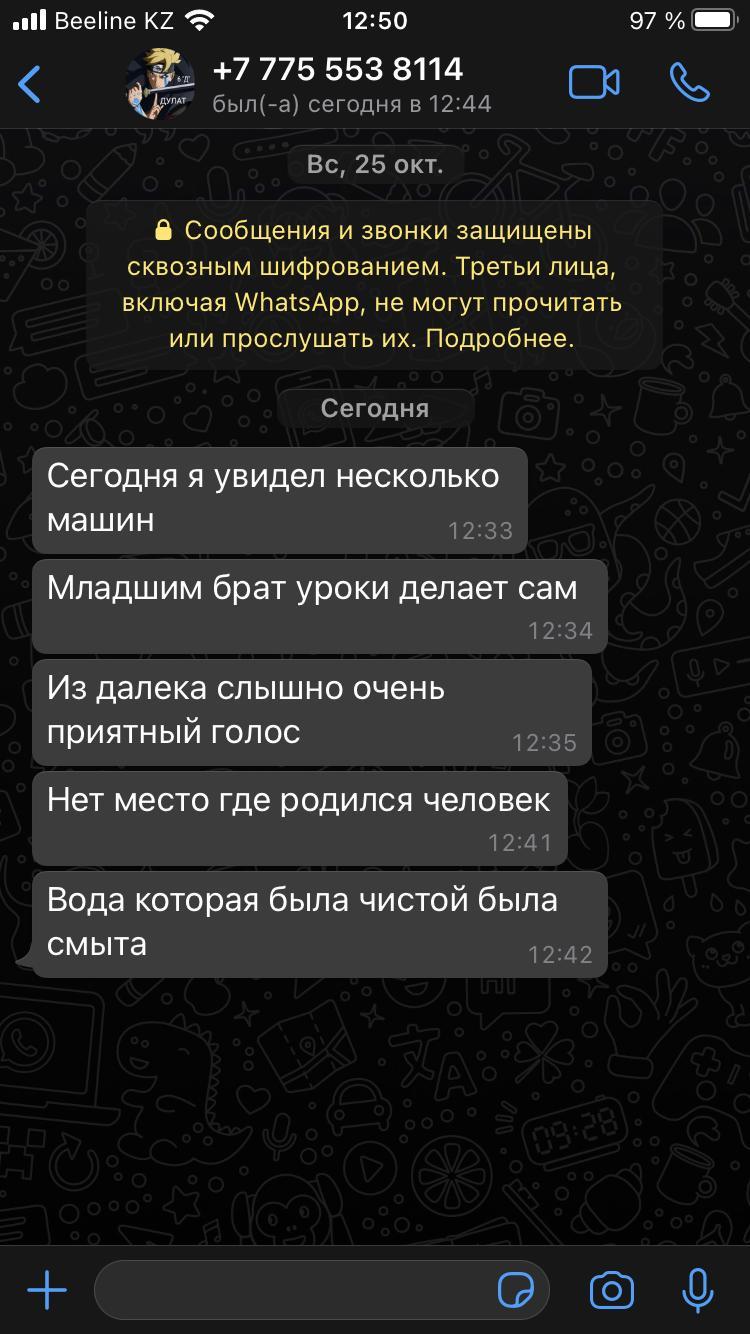The height and width of the screenshot is (1334, 750).
Task: Tap the encryption notice to learn more
Action: 374,285
